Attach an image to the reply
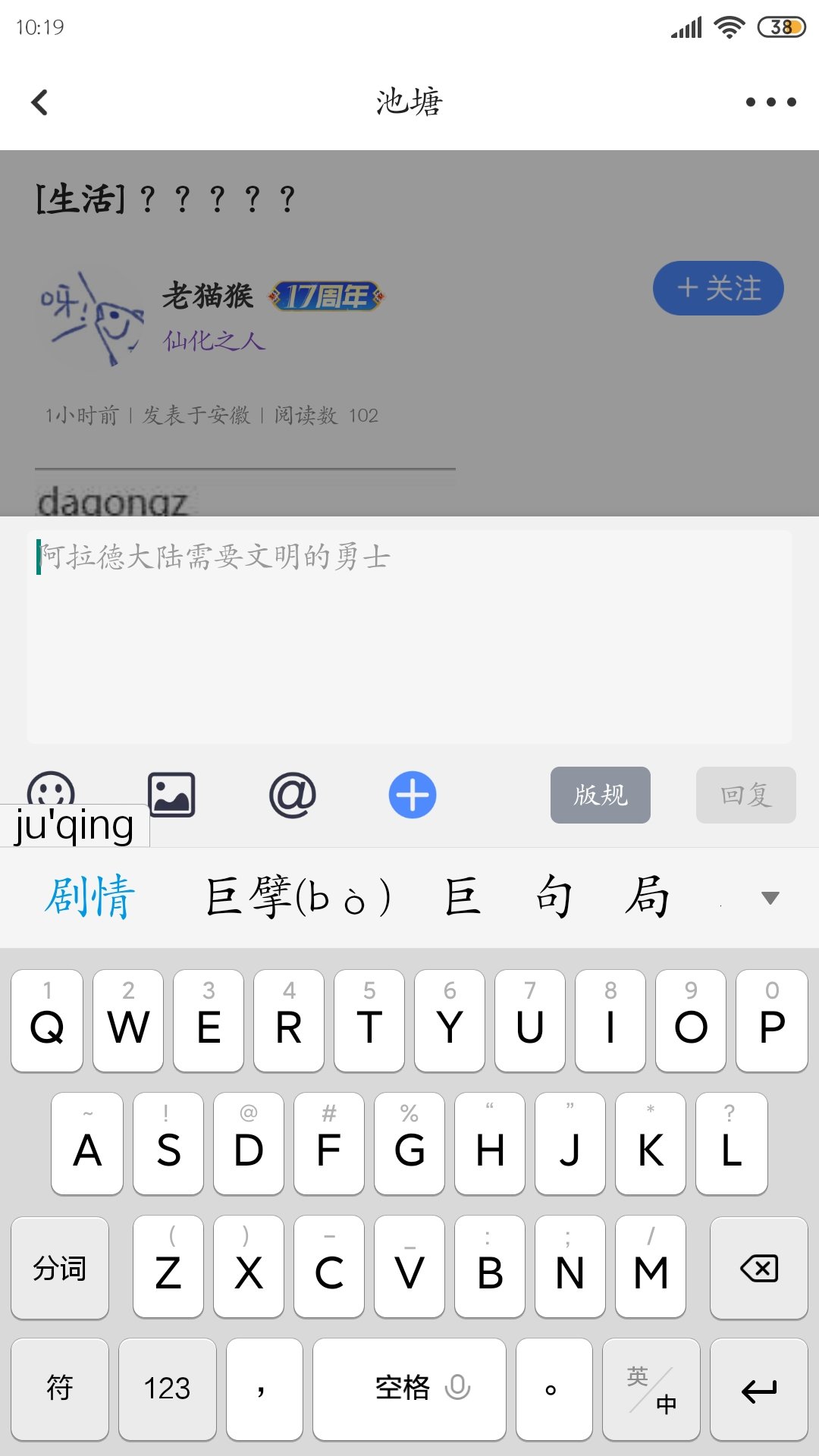The width and height of the screenshot is (819, 1456). (171, 795)
